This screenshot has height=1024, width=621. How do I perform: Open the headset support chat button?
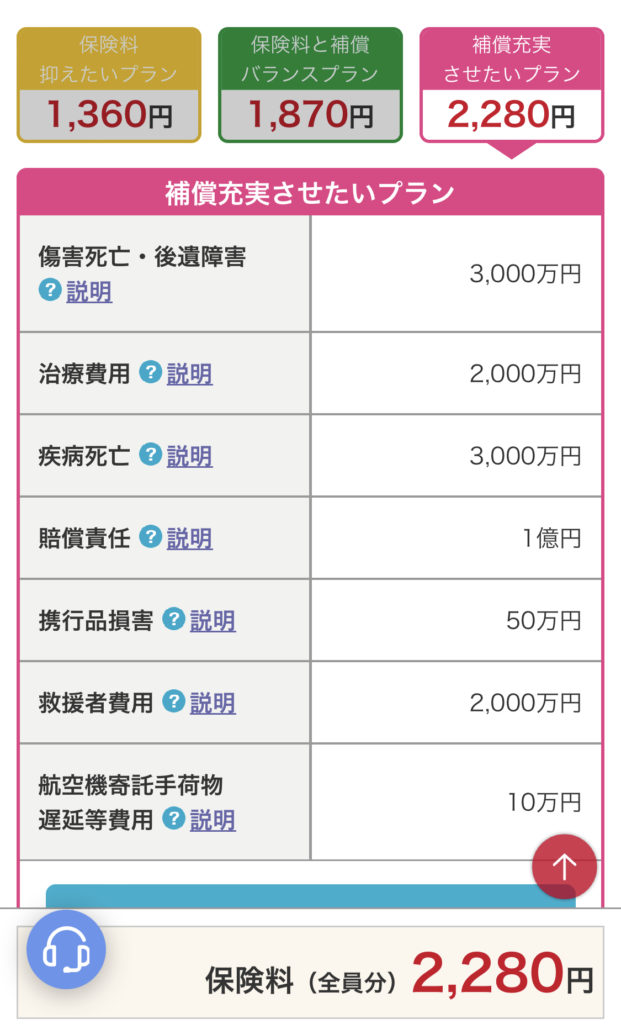tap(66, 949)
